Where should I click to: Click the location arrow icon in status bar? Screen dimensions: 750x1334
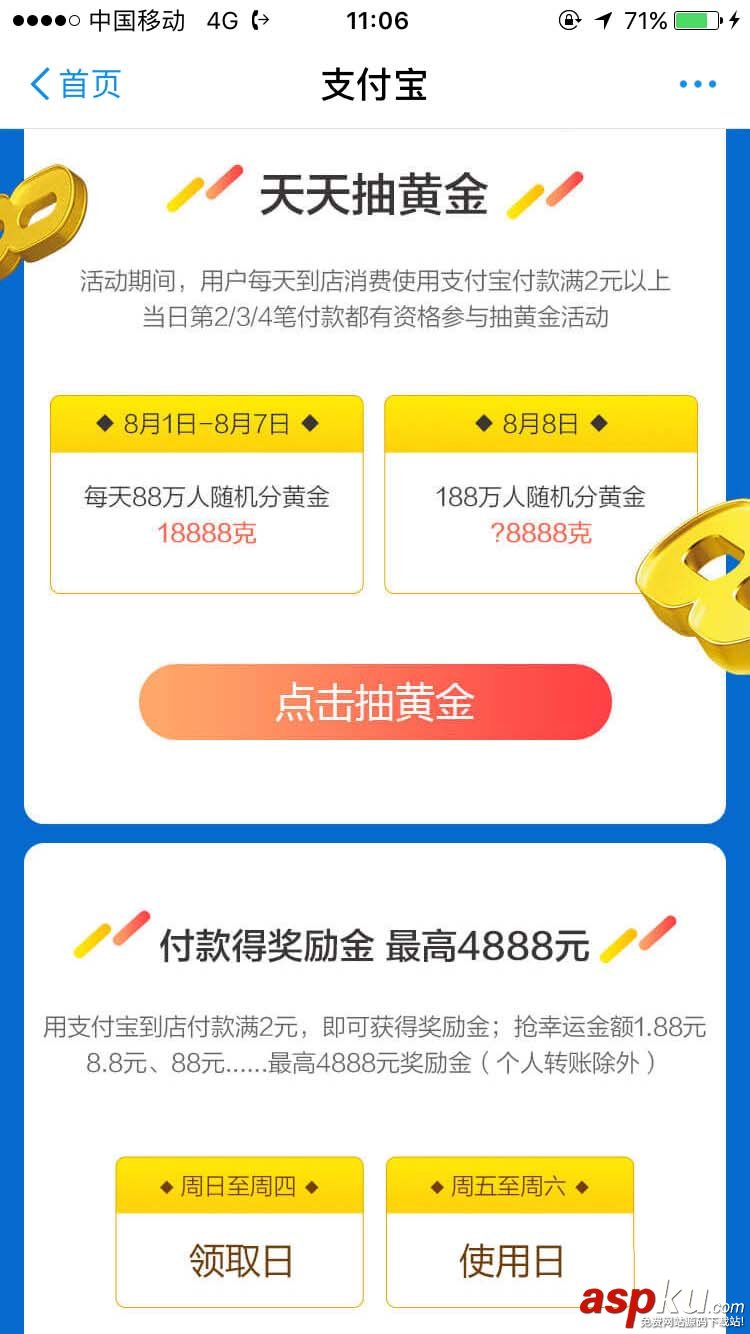601,19
